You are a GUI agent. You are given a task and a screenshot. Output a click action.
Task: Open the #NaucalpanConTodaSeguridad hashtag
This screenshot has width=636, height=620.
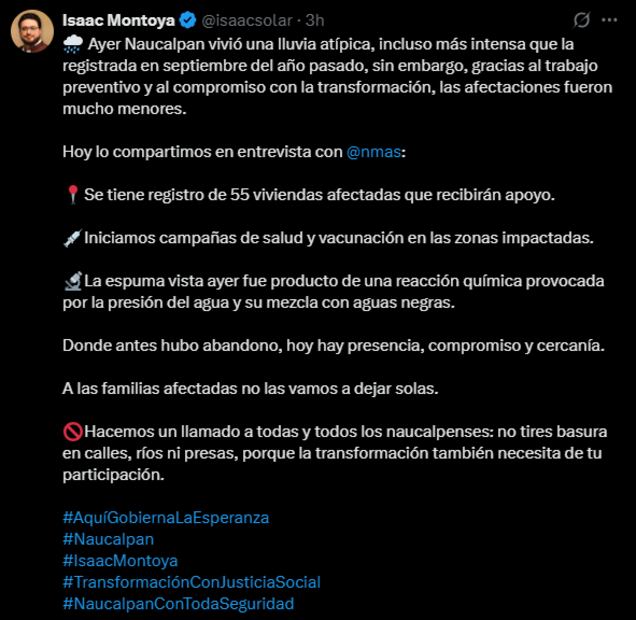coord(178,604)
